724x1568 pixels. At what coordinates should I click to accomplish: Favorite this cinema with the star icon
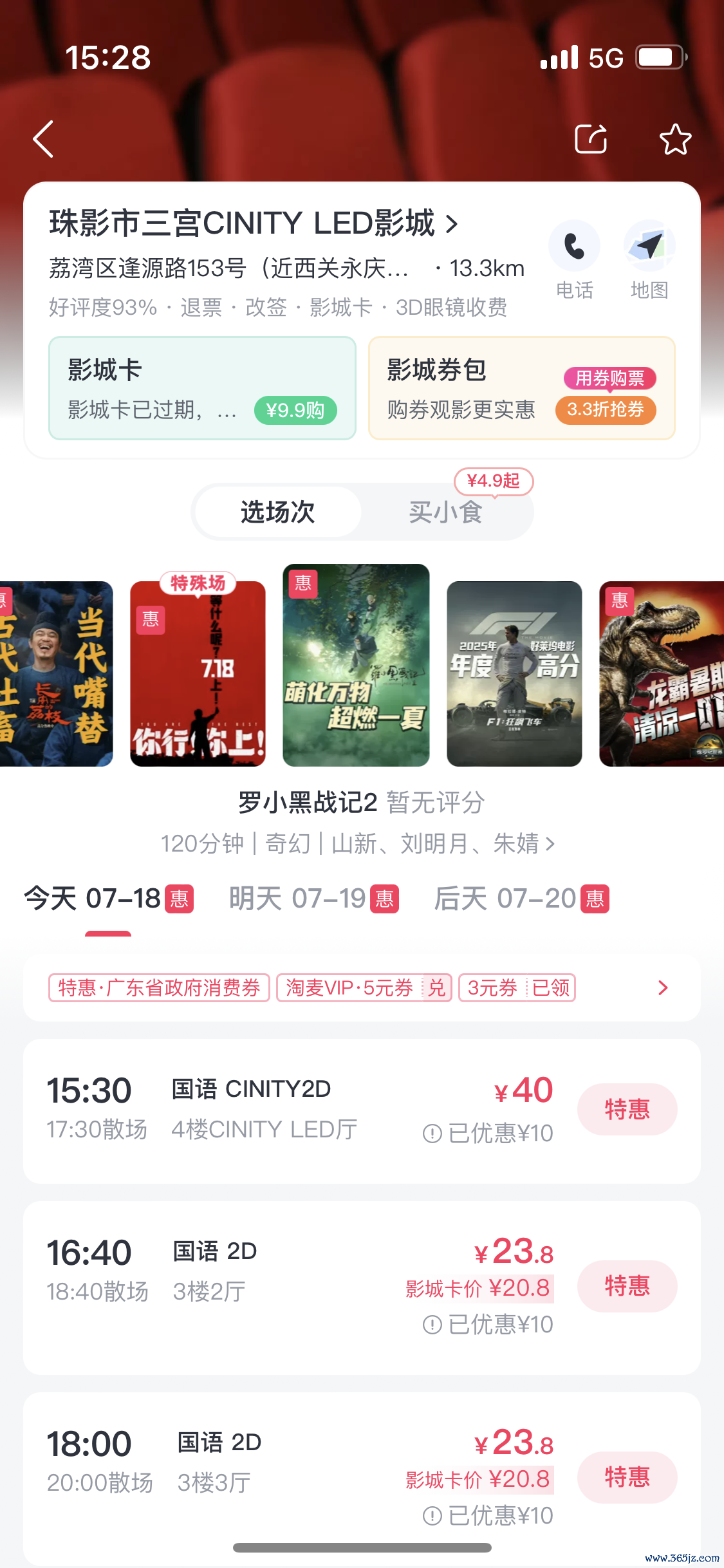(675, 139)
